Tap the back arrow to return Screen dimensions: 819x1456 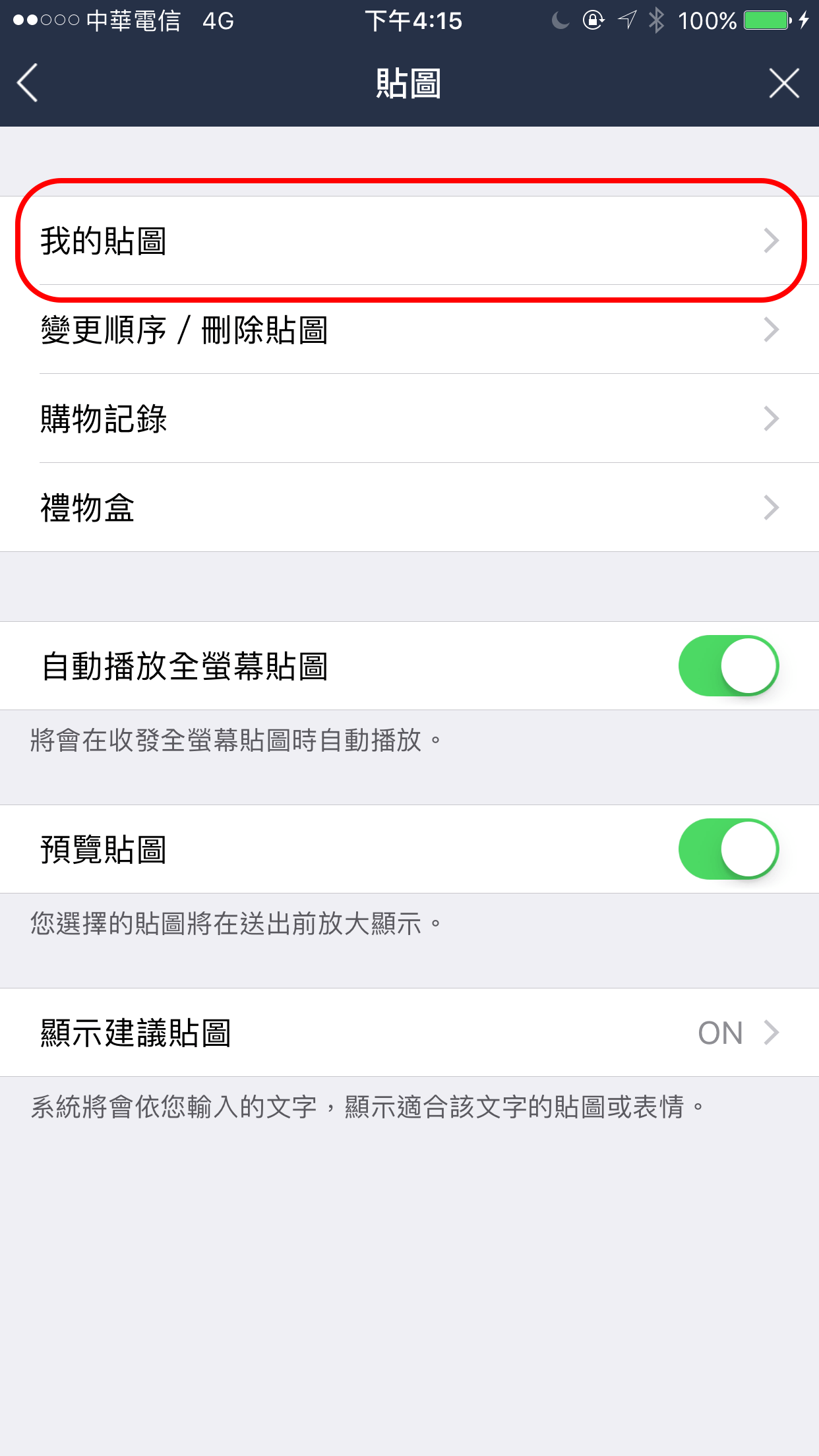pyautogui.click(x=26, y=84)
